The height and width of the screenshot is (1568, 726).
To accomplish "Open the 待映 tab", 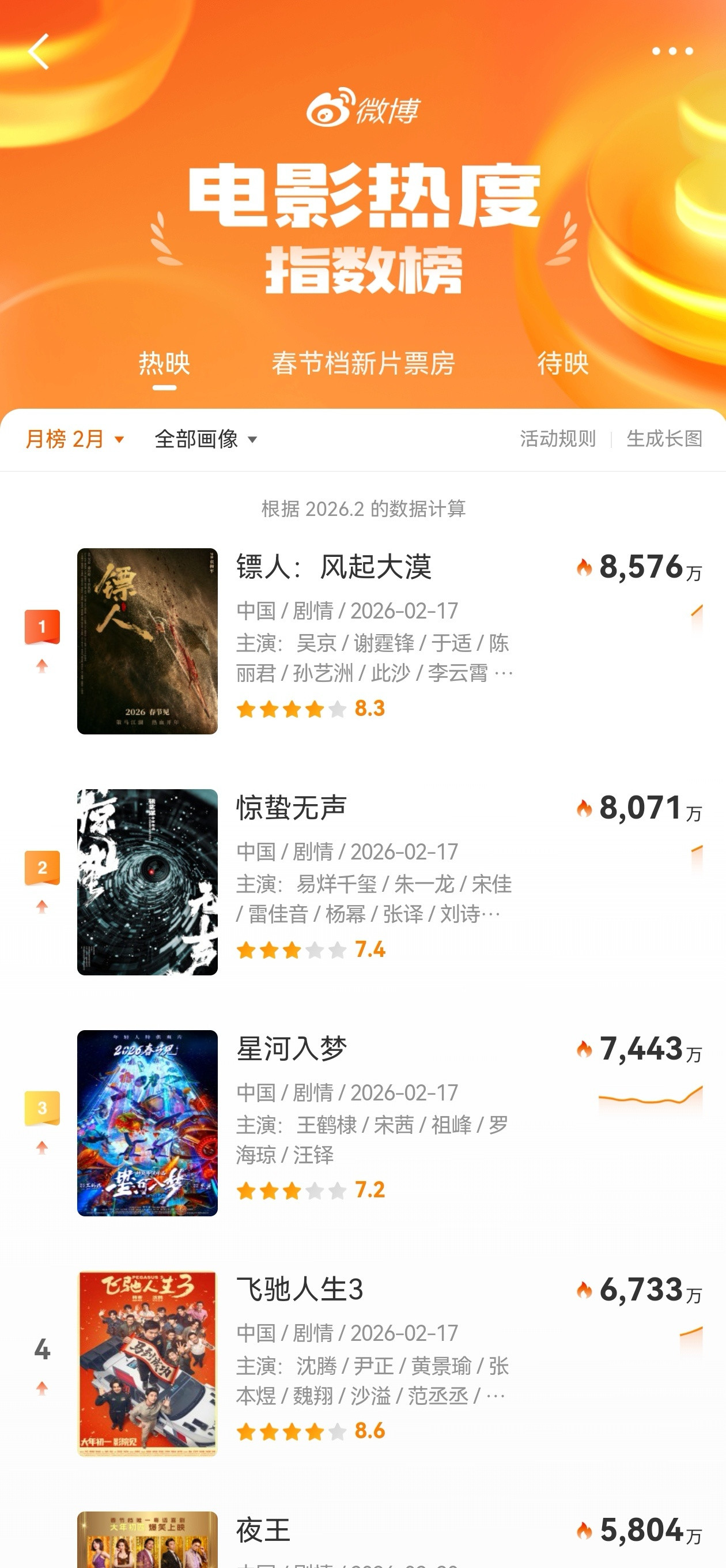I will tap(563, 364).
